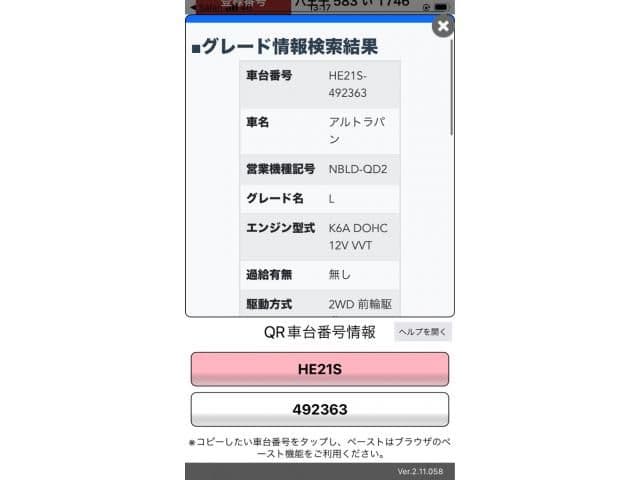Copy the chassis number 492363
The image size is (640, 480).
point(320,409)
